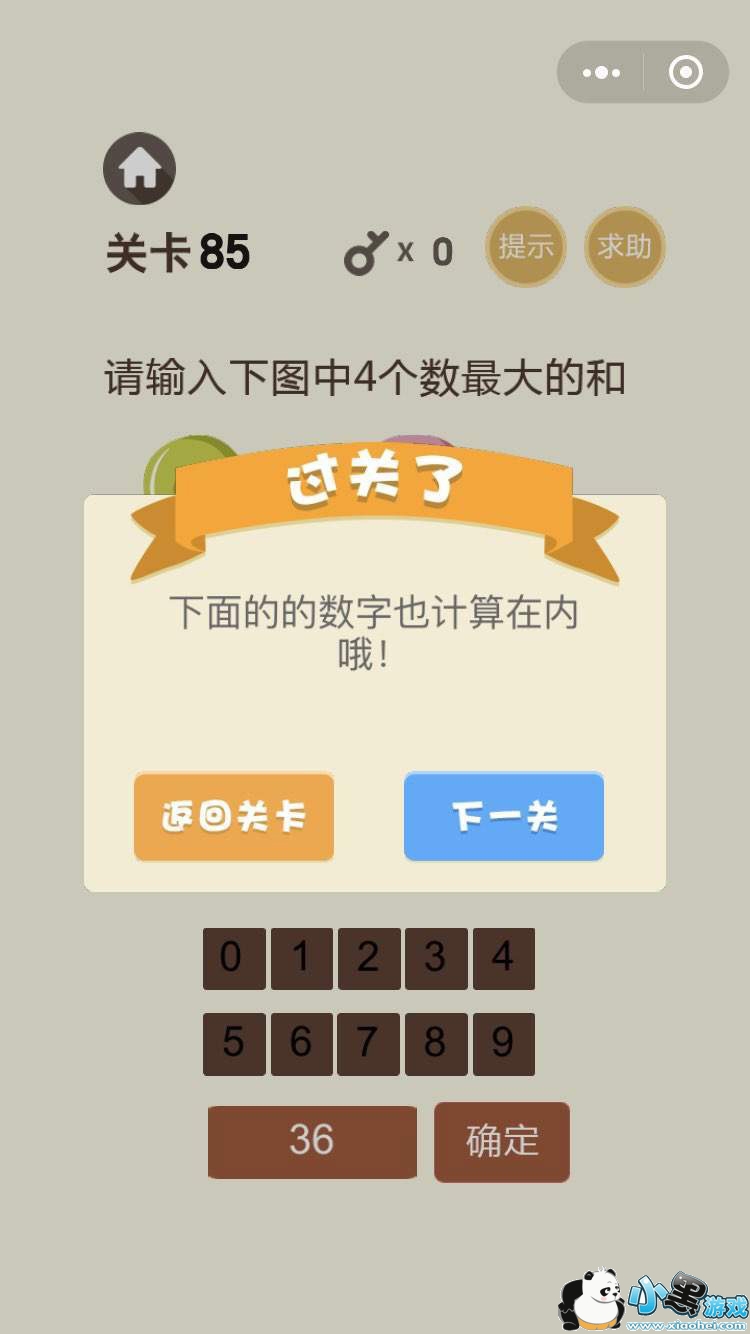Enter digit 7 on the number pad
750x1334 pixels.
point(368,1044)
